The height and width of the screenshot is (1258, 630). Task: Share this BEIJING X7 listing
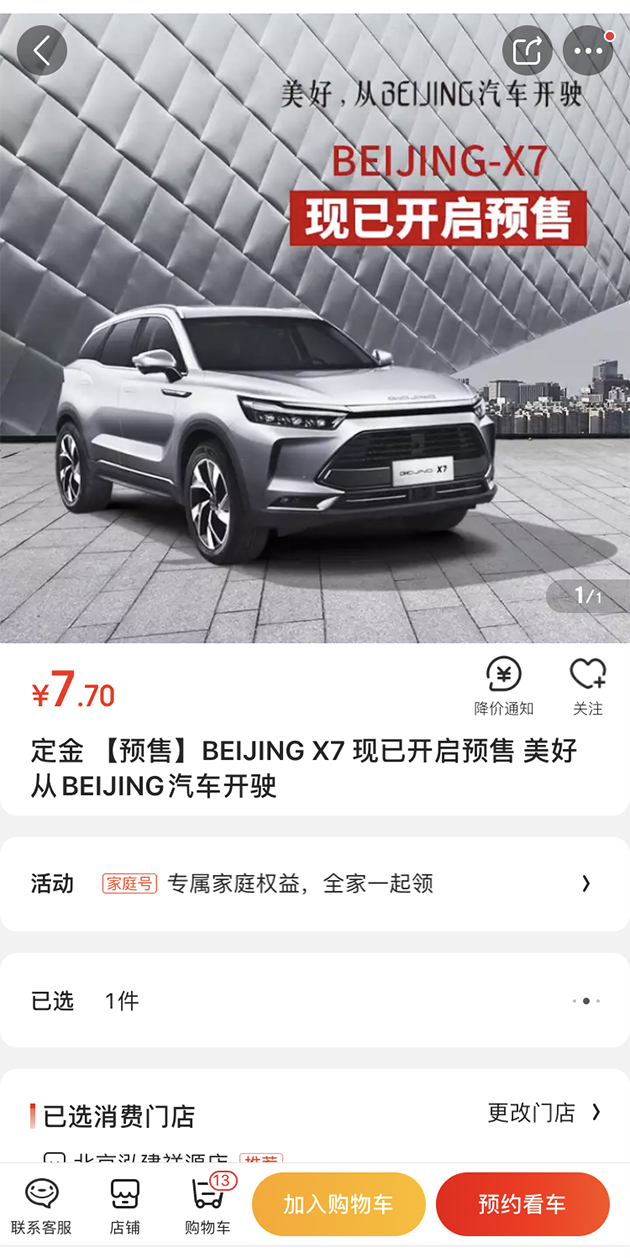(527, 51)
